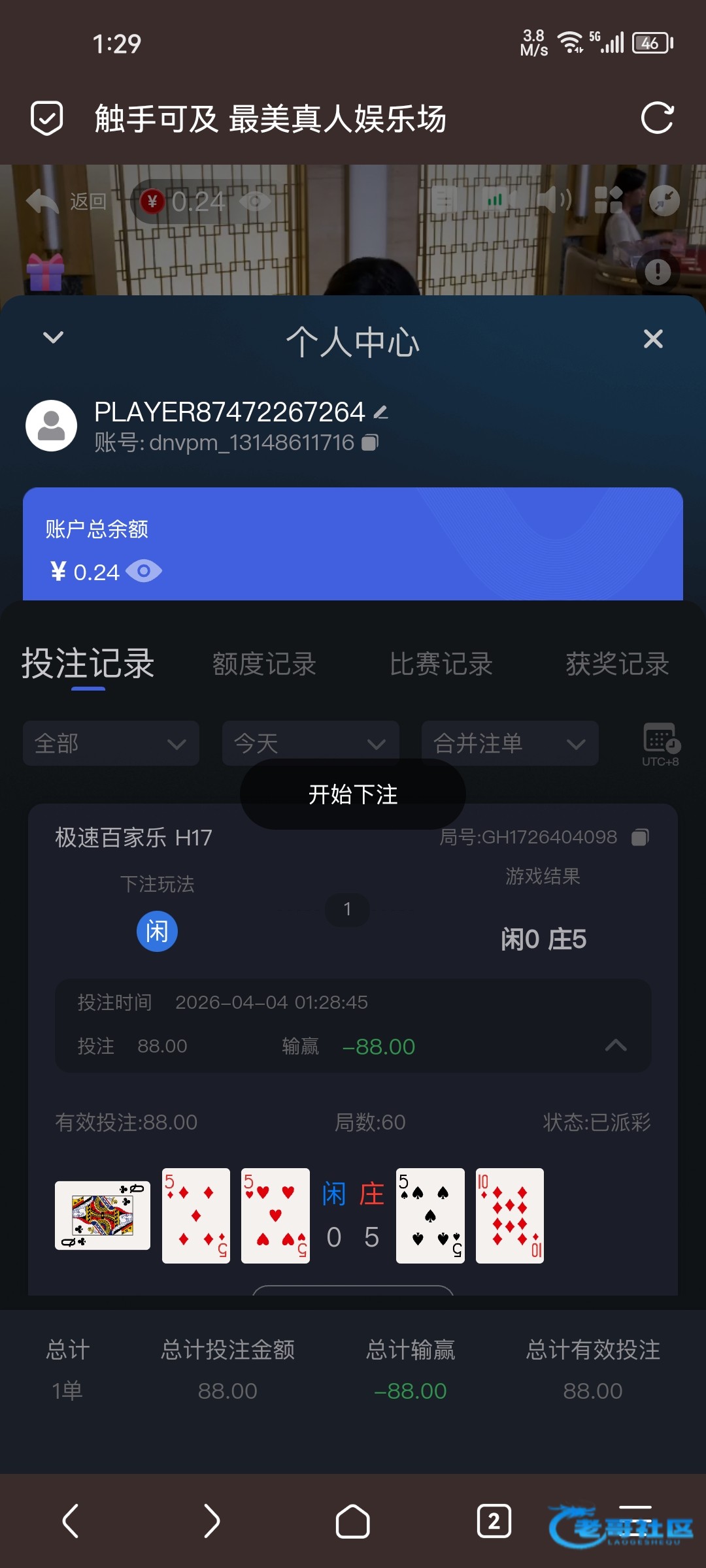Hide the account balance with the eye icon

[x=144, y=571]
